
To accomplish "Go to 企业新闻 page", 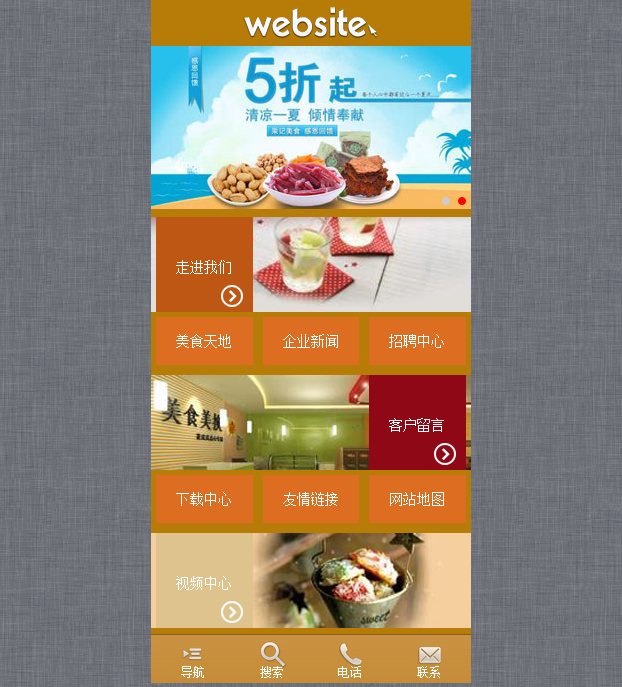I will (311, 341).
